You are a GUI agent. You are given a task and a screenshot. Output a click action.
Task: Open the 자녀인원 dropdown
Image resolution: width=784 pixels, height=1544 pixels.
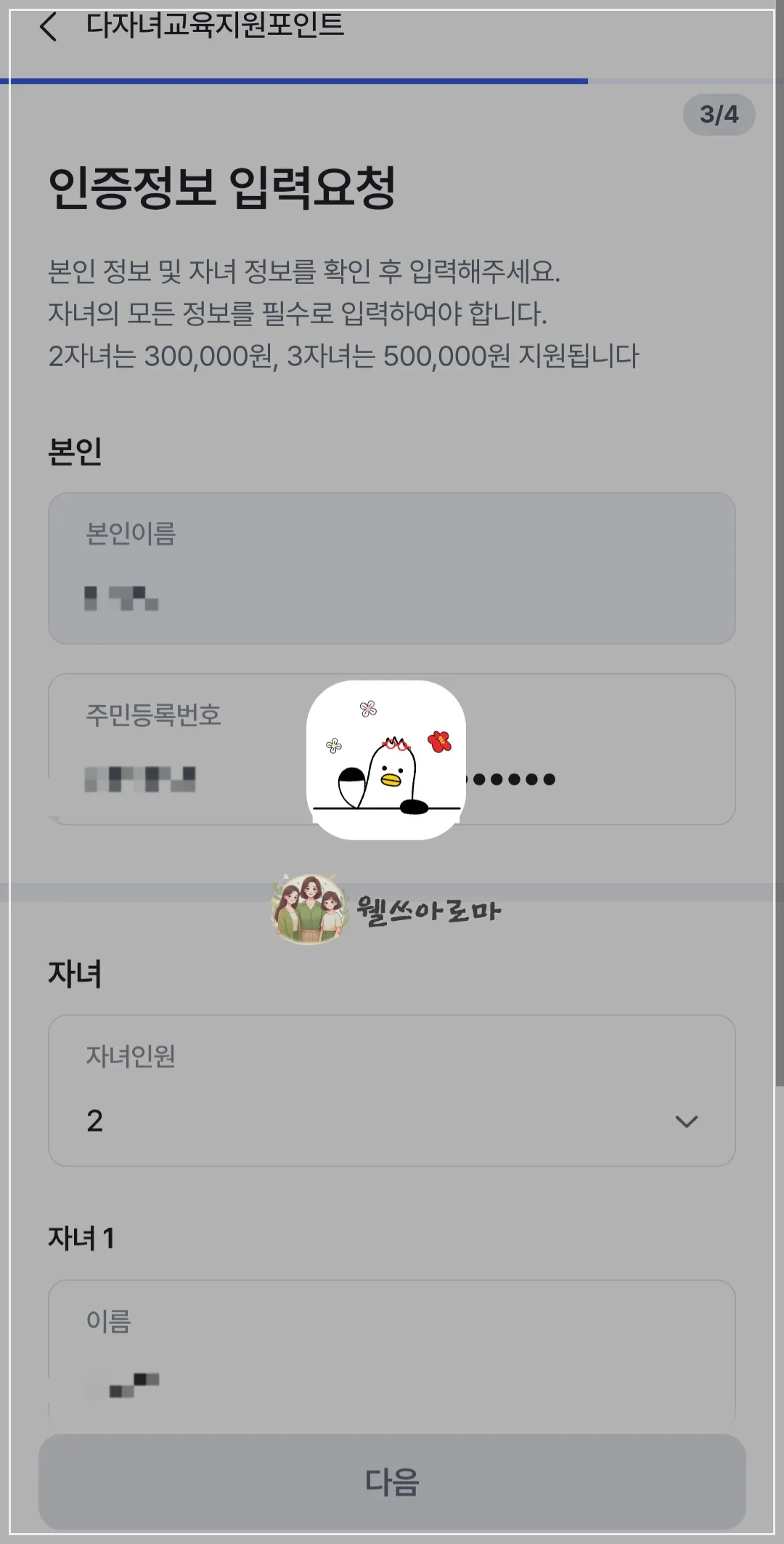(392, 1089)
